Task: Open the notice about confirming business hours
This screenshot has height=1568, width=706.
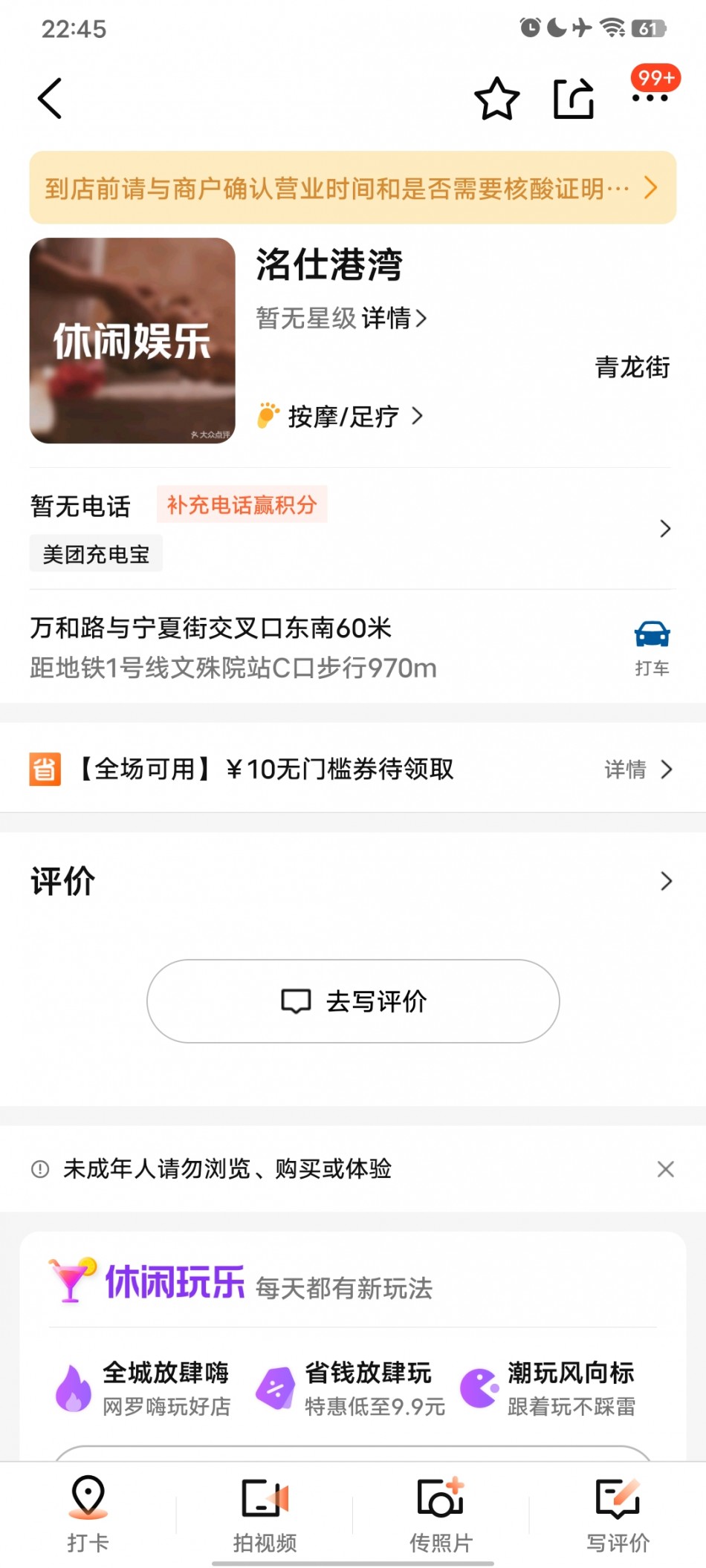Action: [353, 188]
